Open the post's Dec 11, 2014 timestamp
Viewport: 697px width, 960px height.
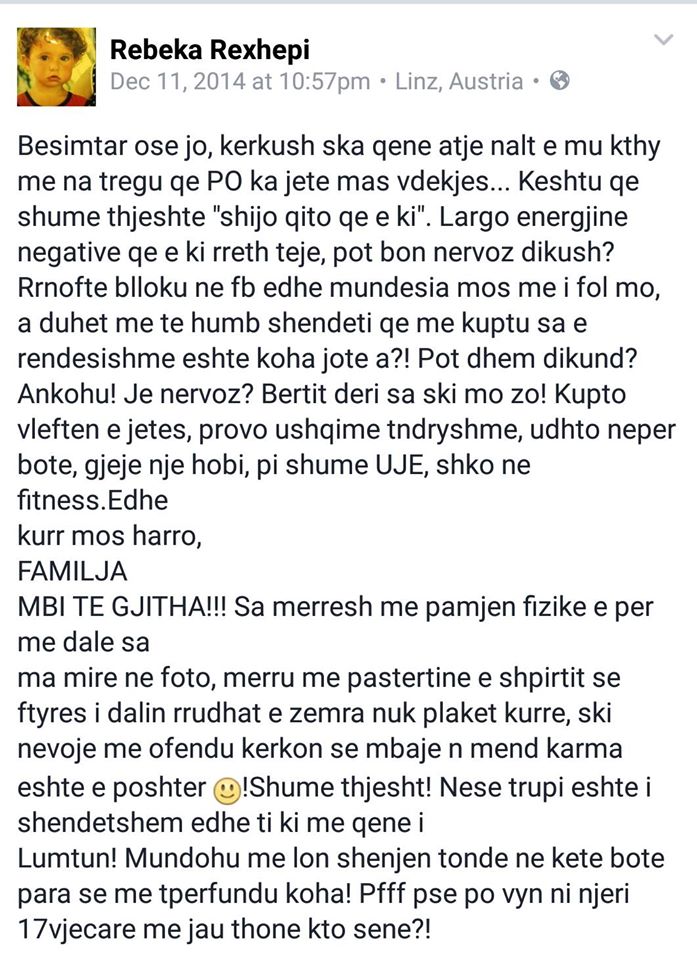click(x=240, y=82)
